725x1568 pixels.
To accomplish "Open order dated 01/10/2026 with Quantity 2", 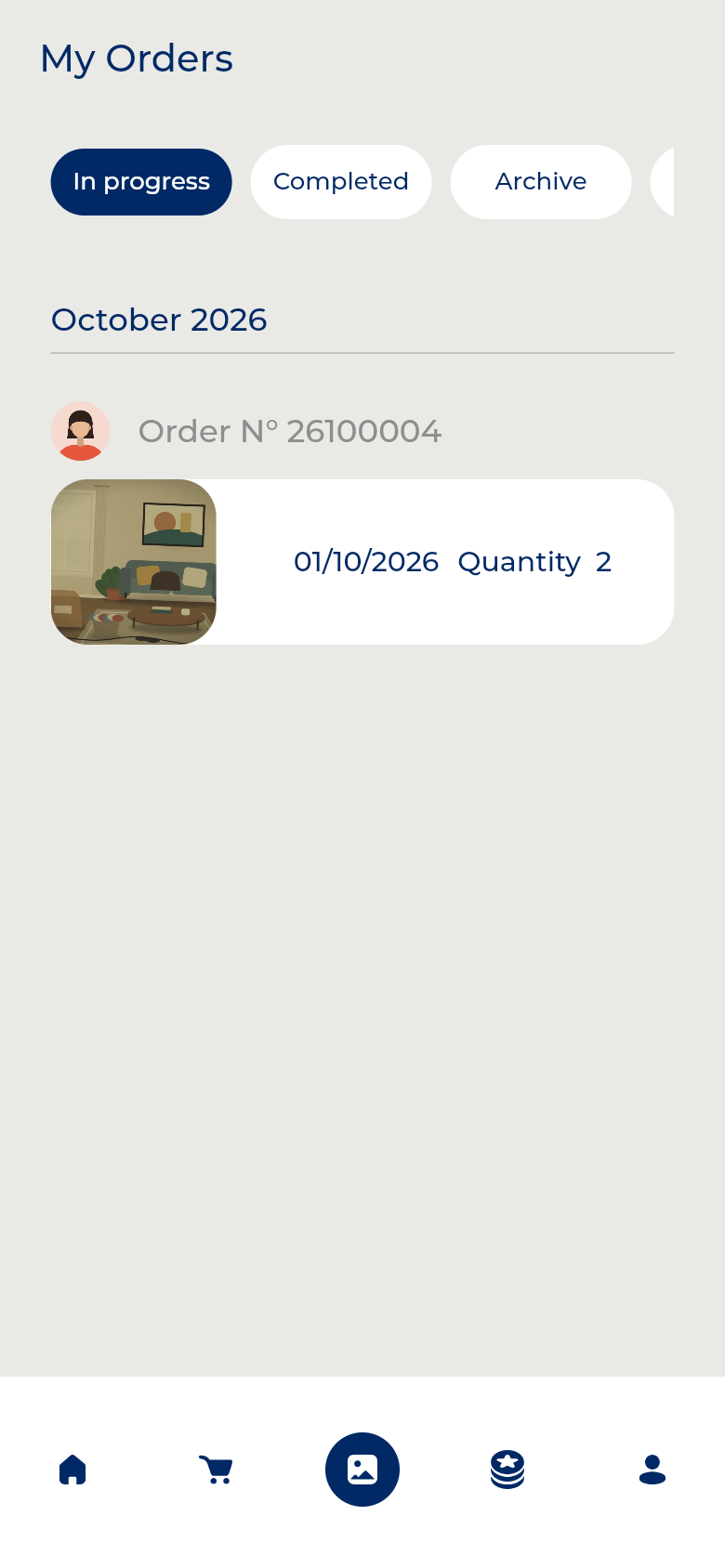I will click(362, 562).
